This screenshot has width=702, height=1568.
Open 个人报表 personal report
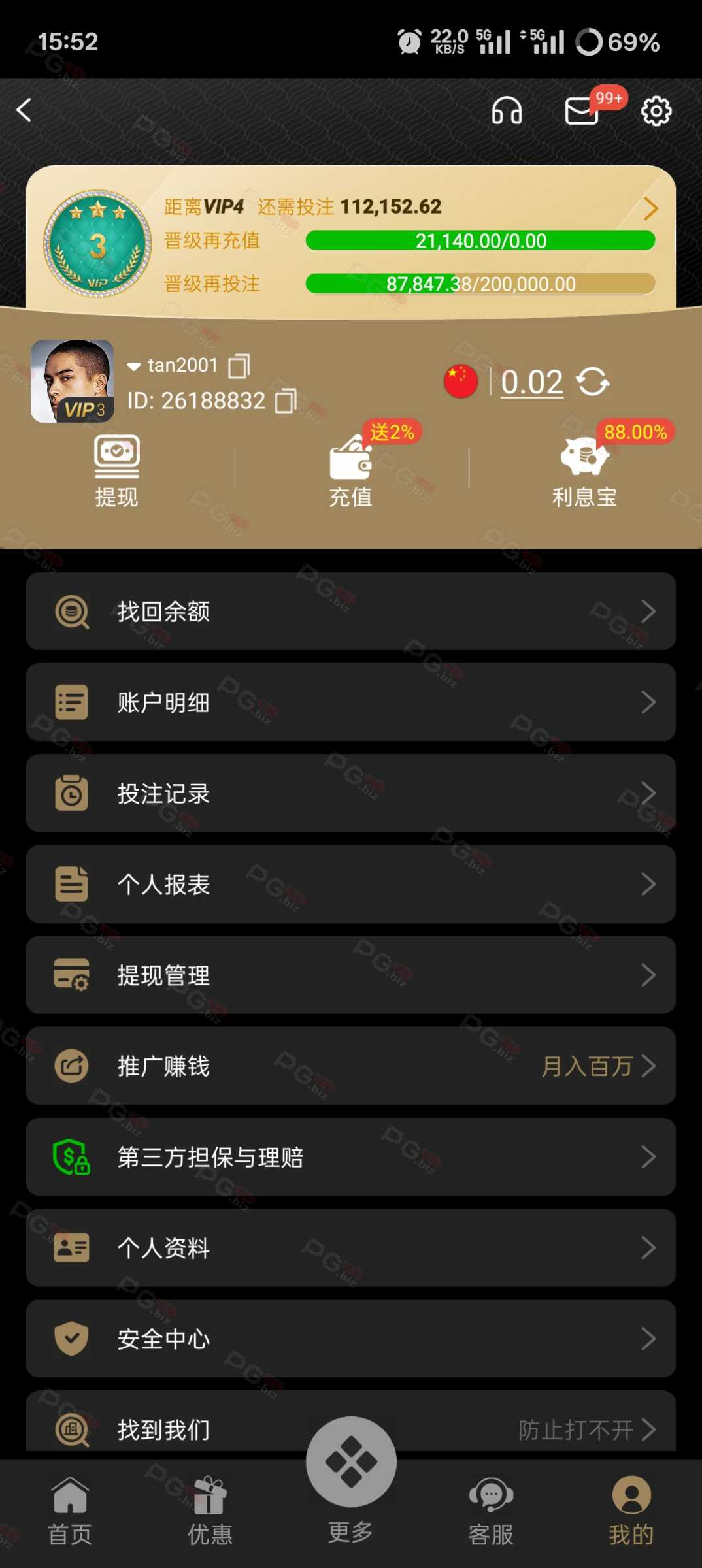(x=350, y=883)
